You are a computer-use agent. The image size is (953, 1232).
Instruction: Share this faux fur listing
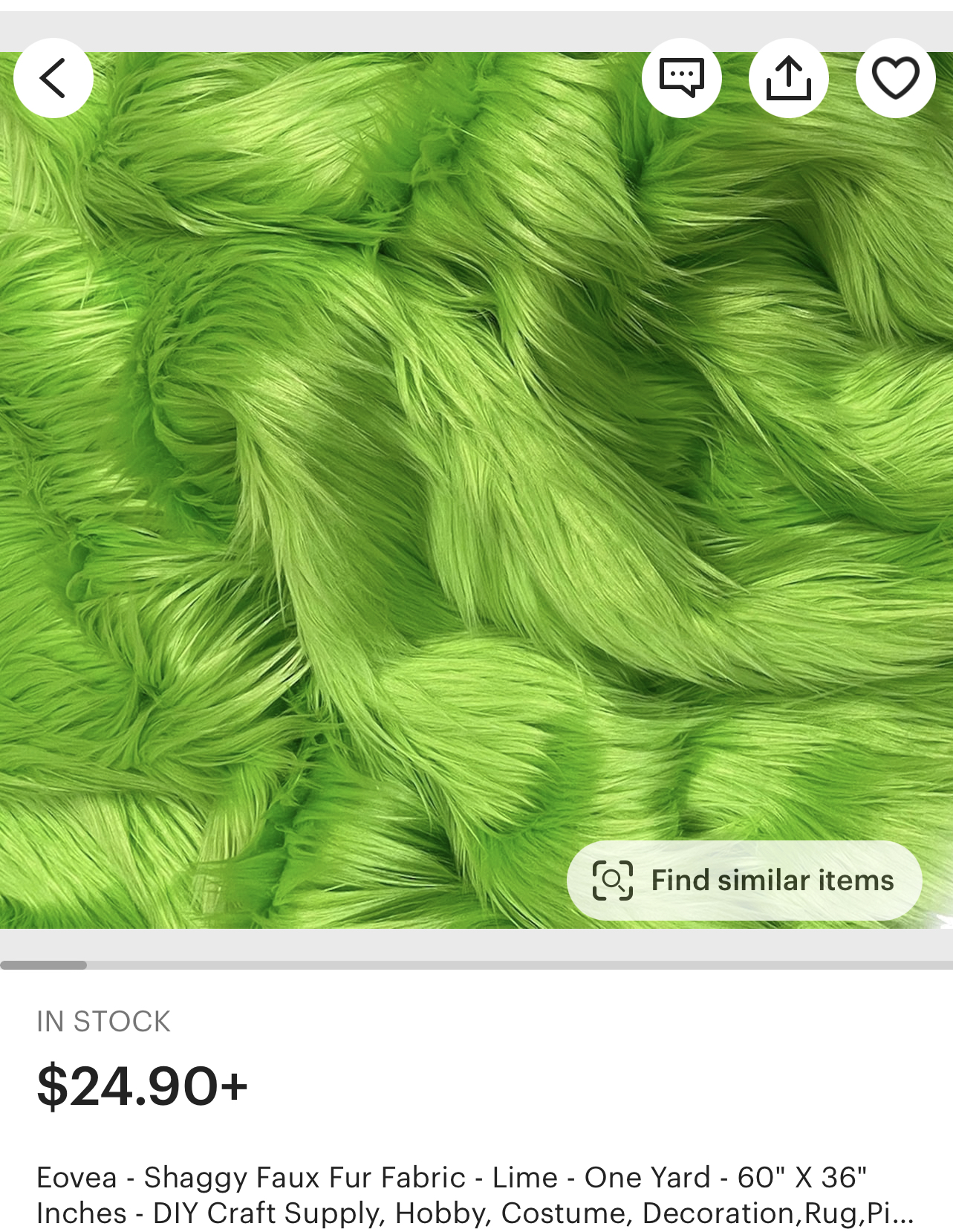click(788, 78)
